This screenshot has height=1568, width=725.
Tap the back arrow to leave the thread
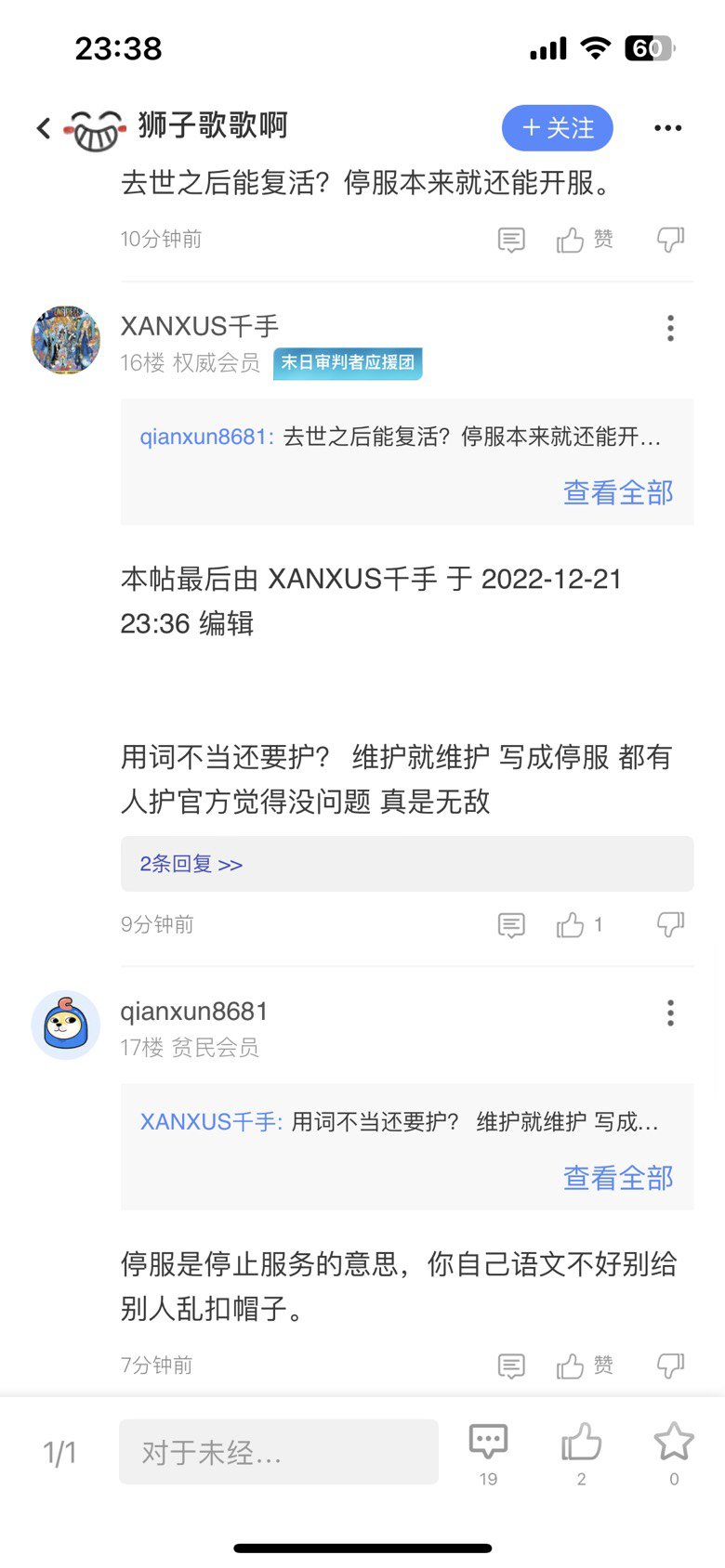pos(41,128)
